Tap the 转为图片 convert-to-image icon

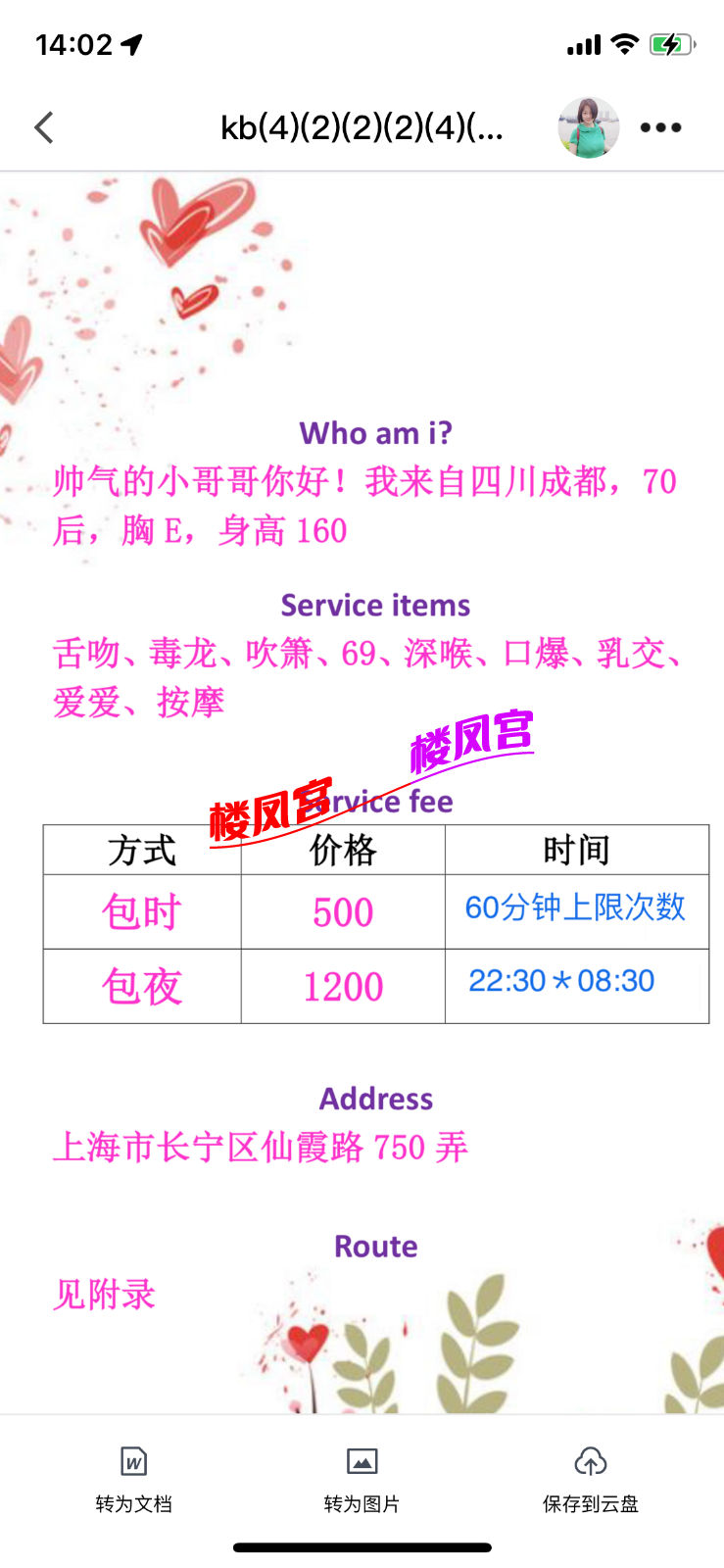coord(362,1461)
